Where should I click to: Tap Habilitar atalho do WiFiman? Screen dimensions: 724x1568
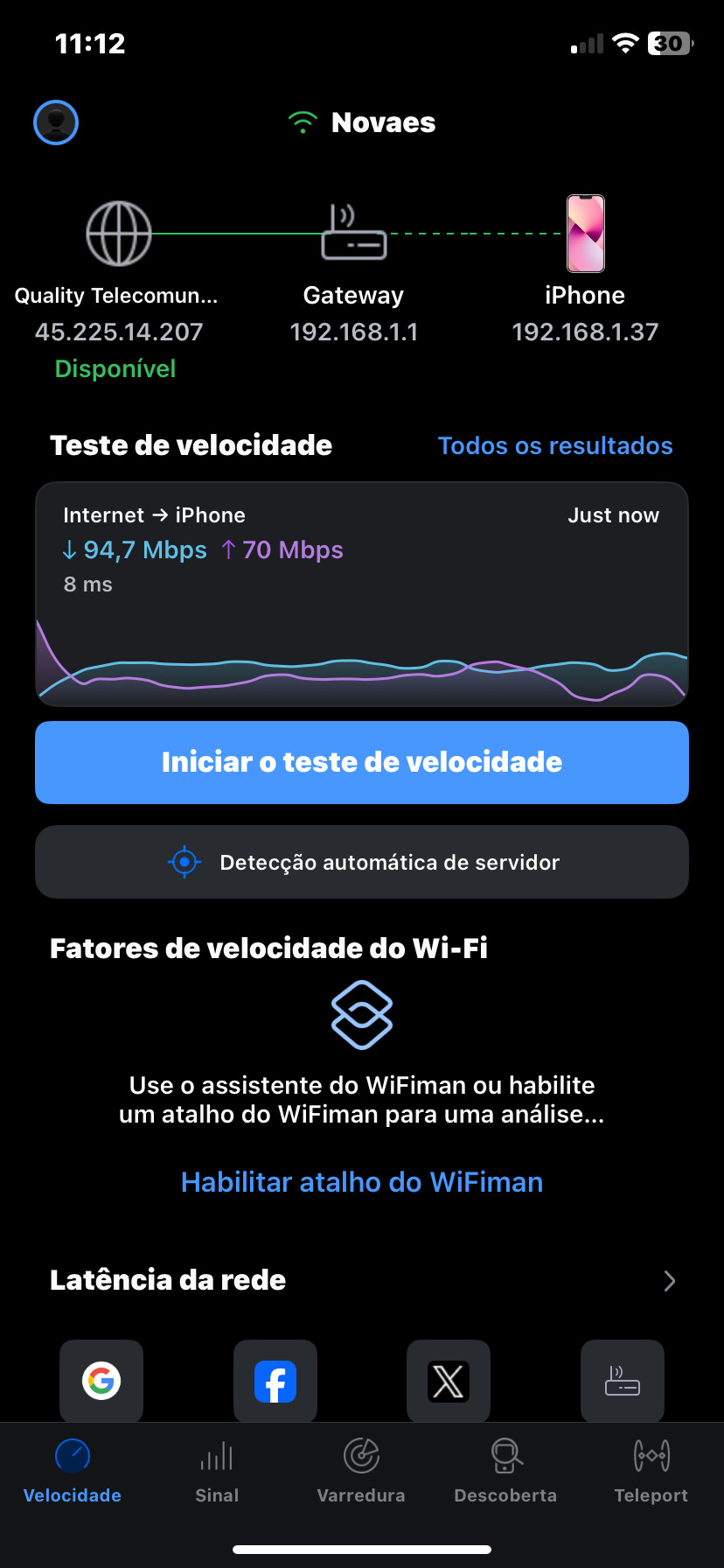pos(362,1182)
